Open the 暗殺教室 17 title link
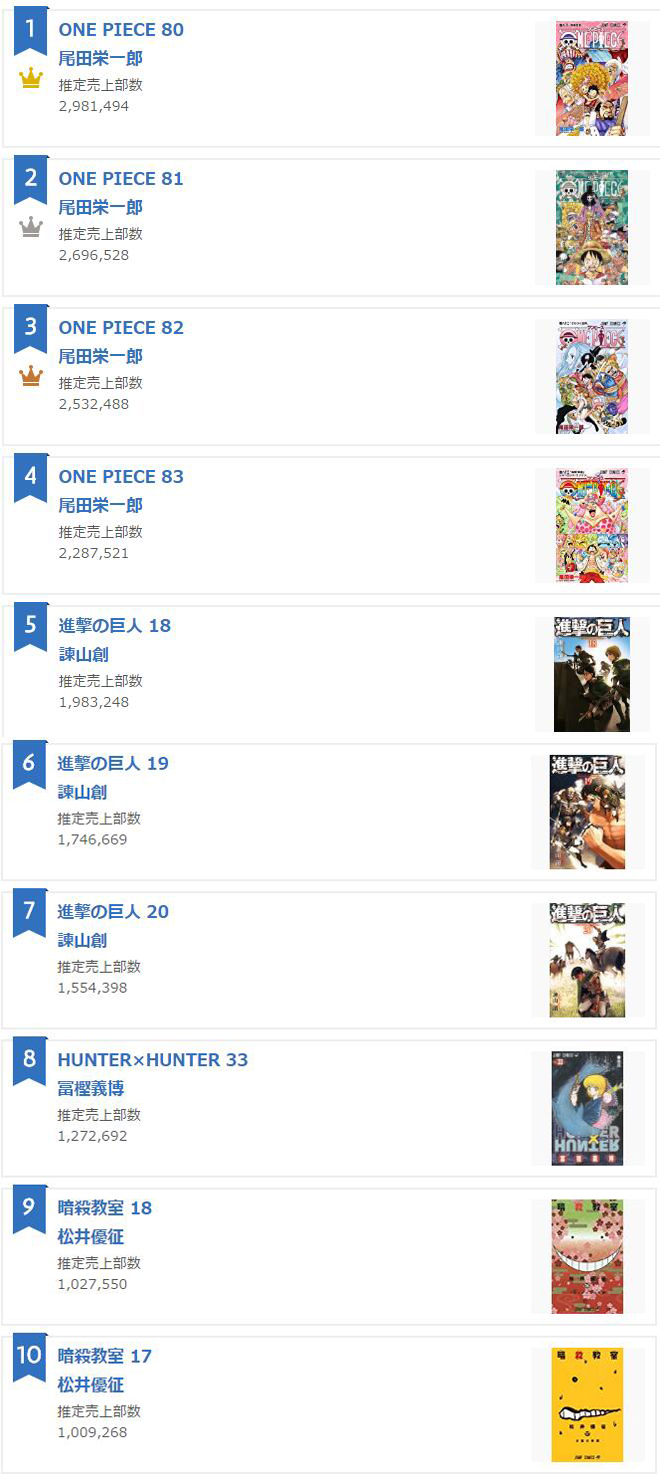660x1475 pixels. click(104, 1356)
